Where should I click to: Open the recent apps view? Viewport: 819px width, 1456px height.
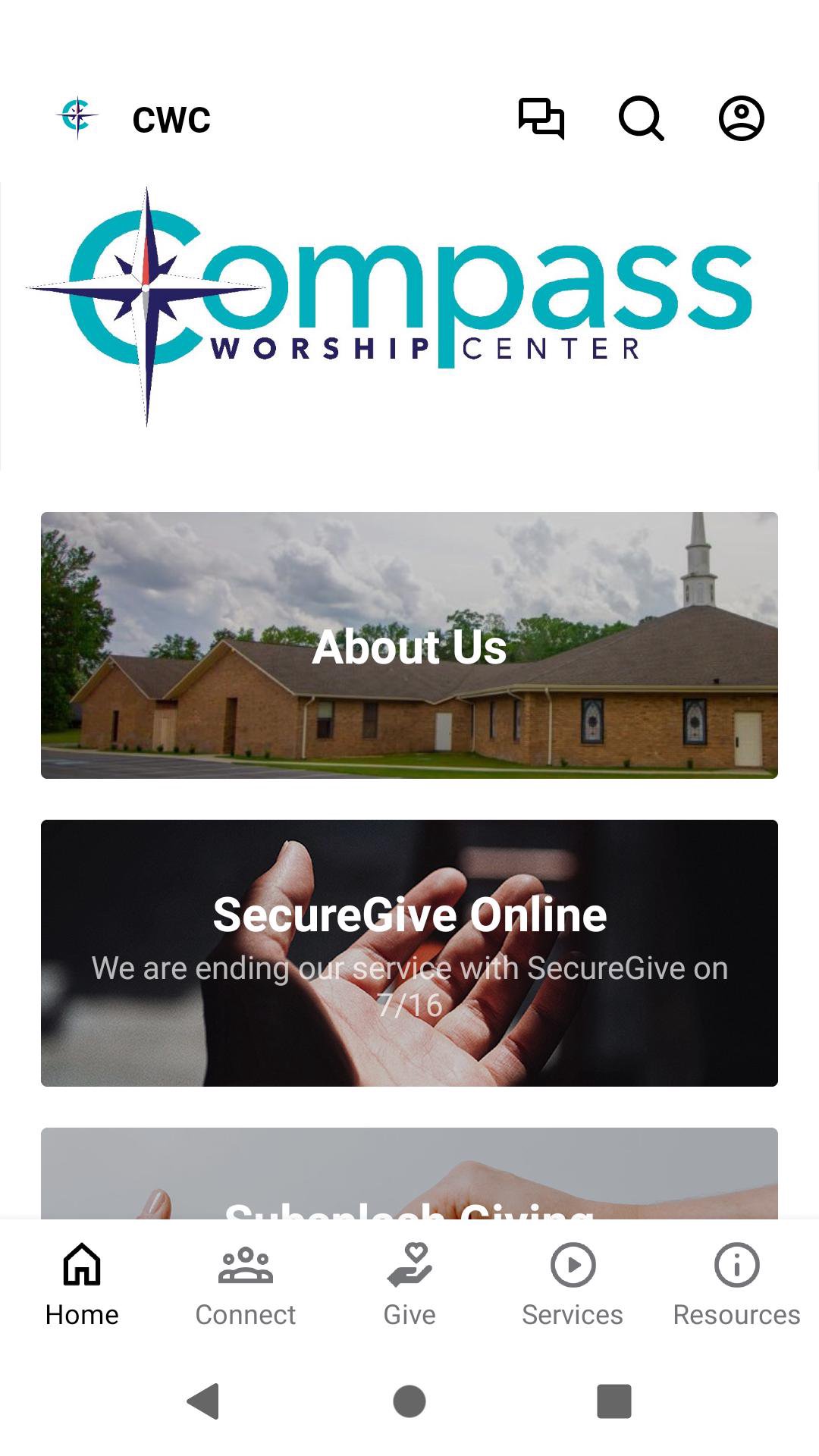tap(613, 1401)
